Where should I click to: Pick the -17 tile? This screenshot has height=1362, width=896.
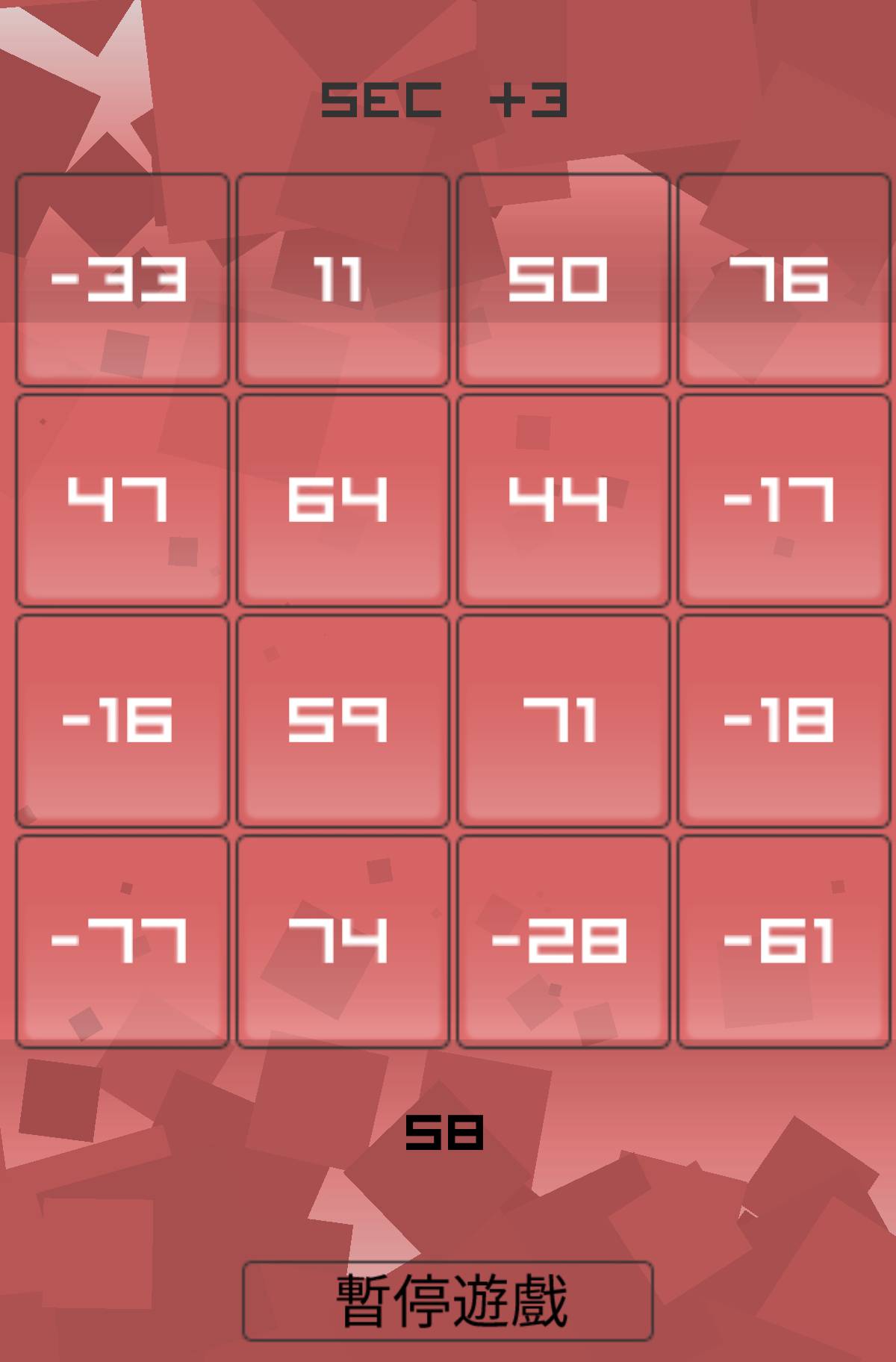coord(783,500)
